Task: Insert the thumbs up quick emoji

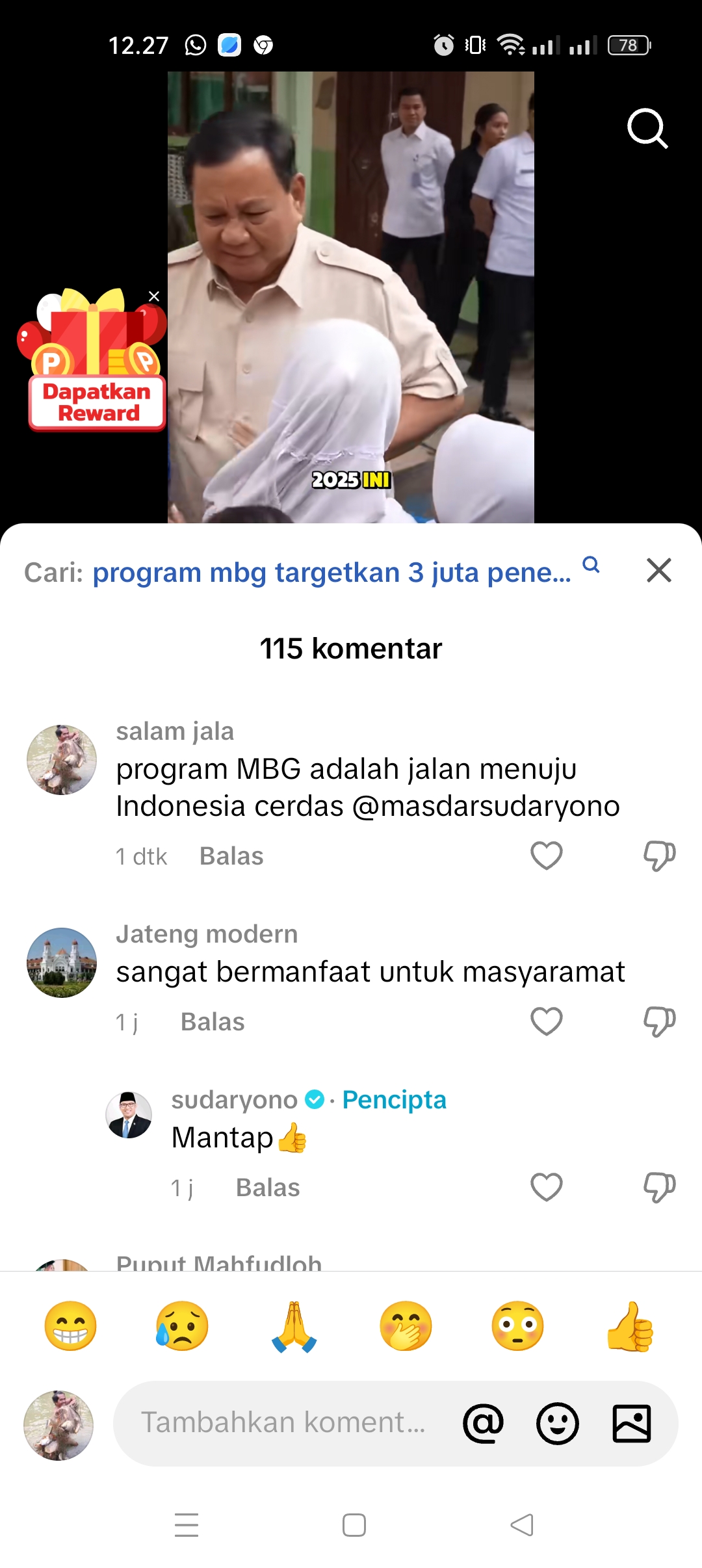Action: tap(630, 1326)
